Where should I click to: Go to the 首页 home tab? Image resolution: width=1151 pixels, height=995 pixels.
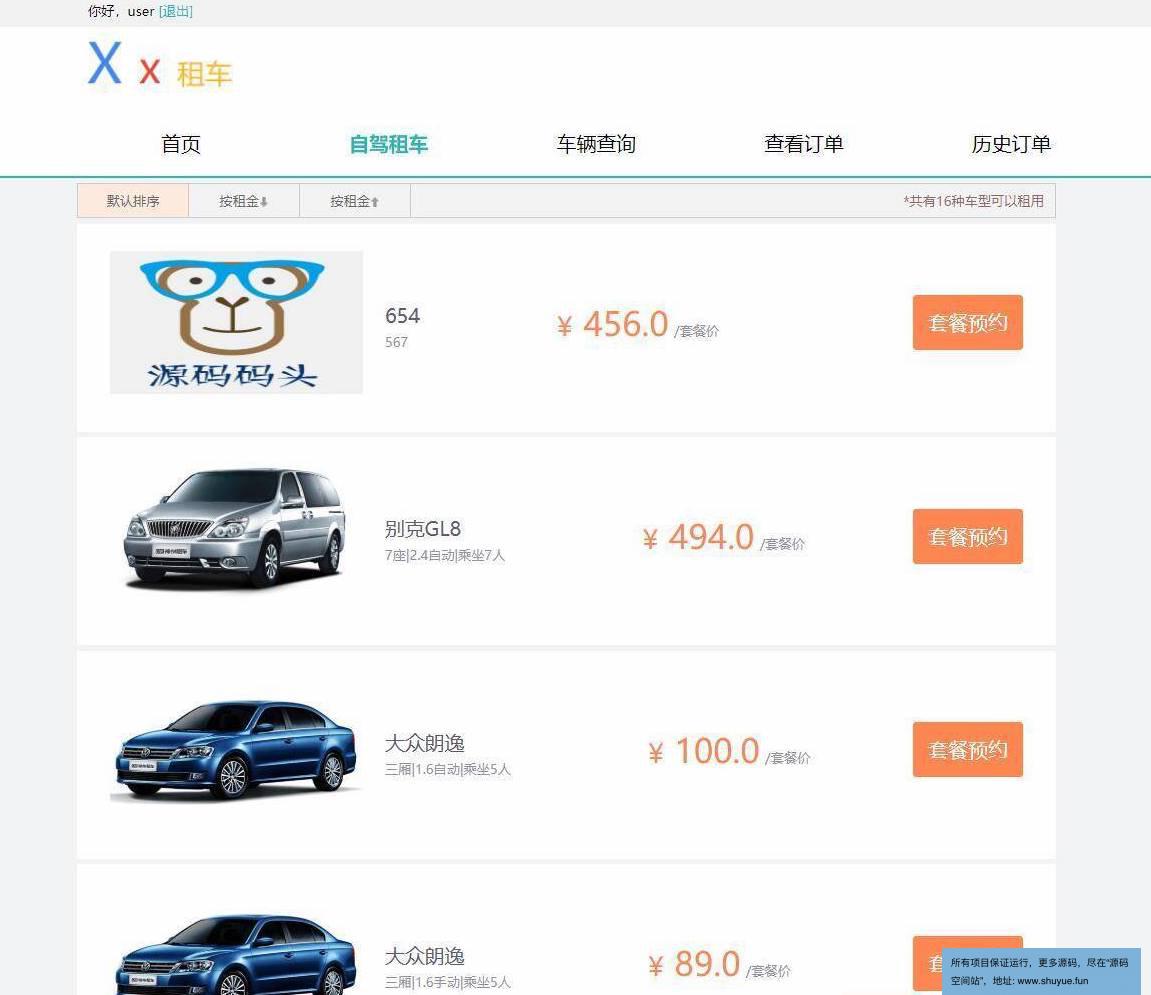(181, 144)
